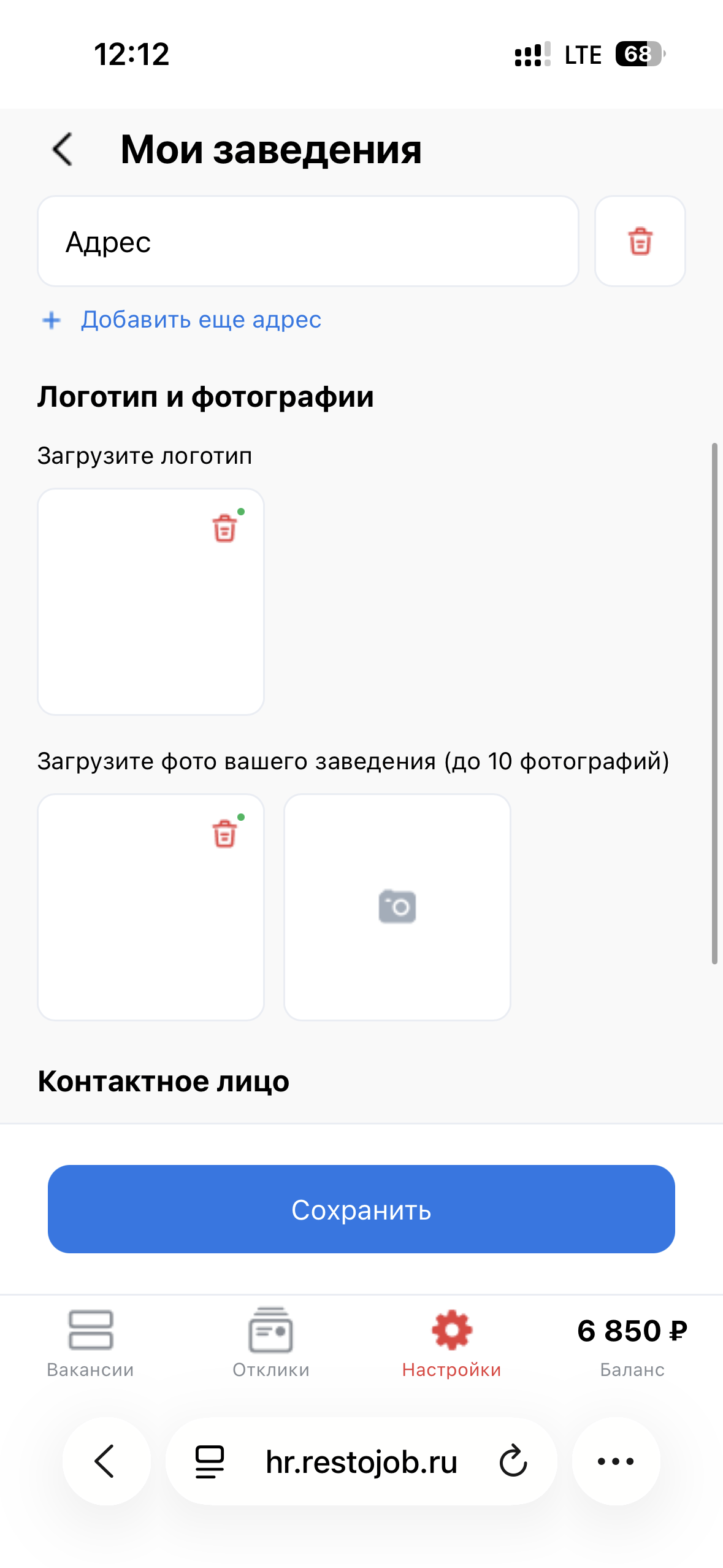
Task: Save changes with Сохранить
Action: 361,1209
